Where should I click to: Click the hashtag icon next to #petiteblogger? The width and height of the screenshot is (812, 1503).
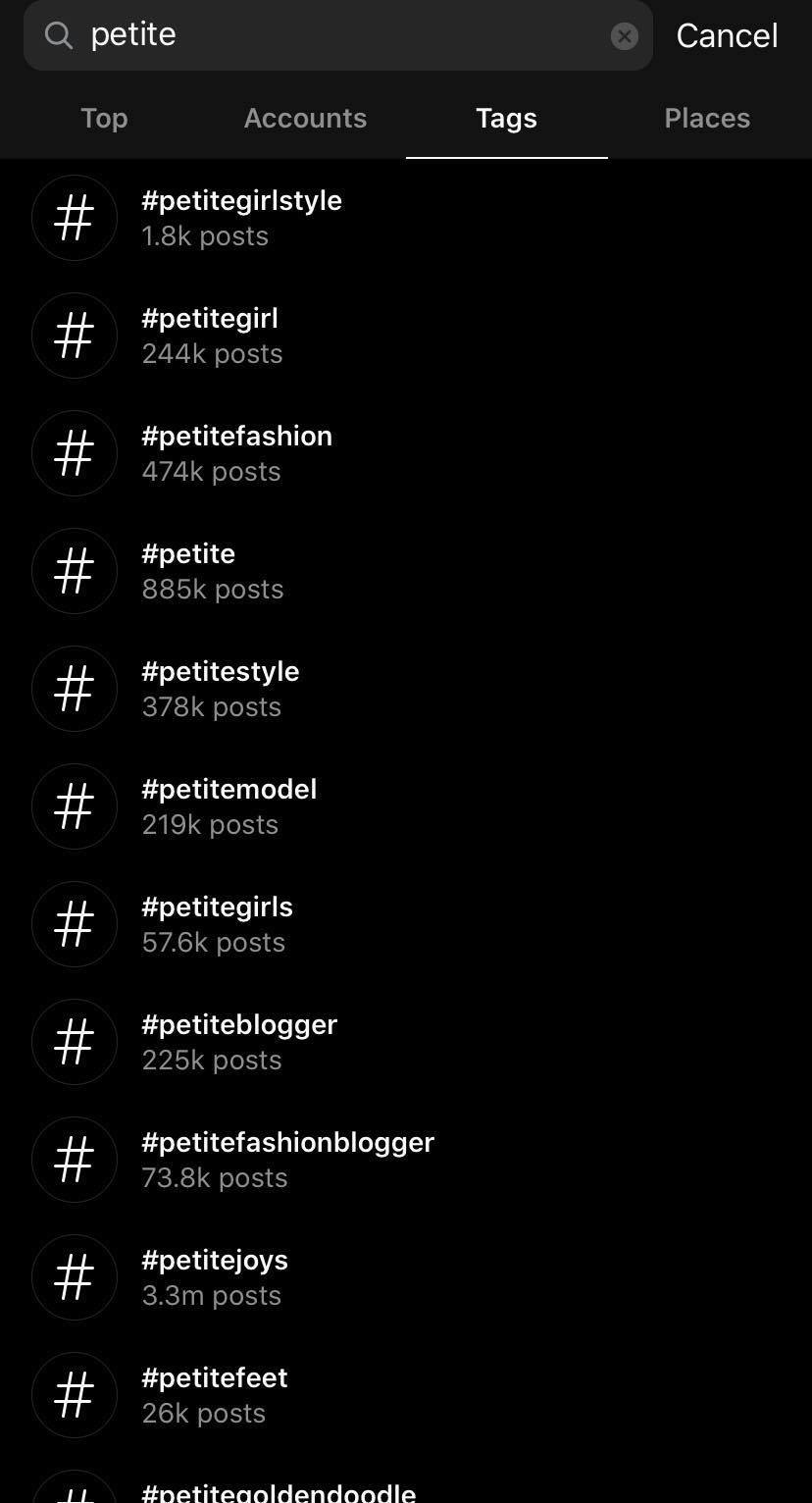[74, 1042]
